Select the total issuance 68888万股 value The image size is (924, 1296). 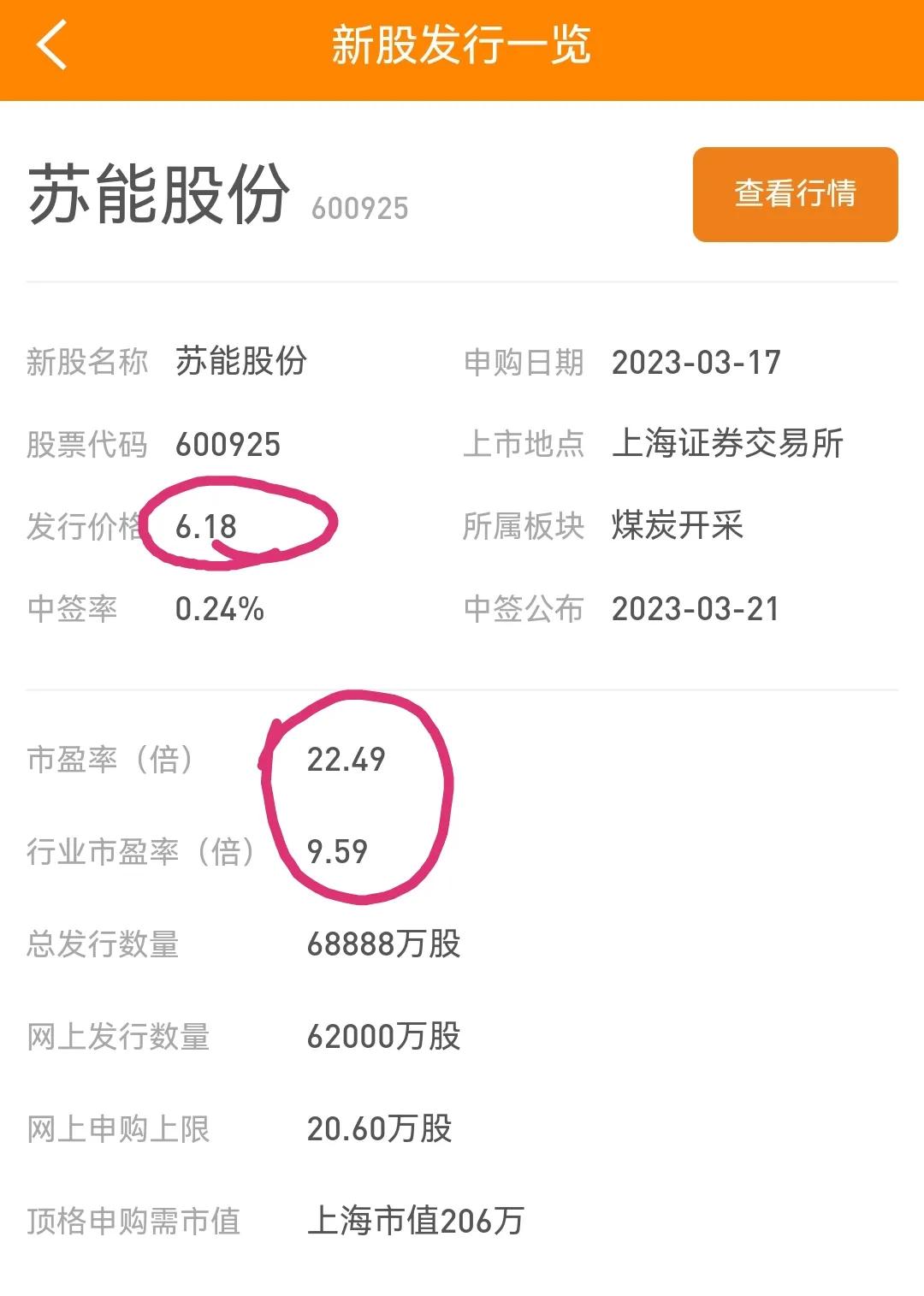tap(385, 944)
